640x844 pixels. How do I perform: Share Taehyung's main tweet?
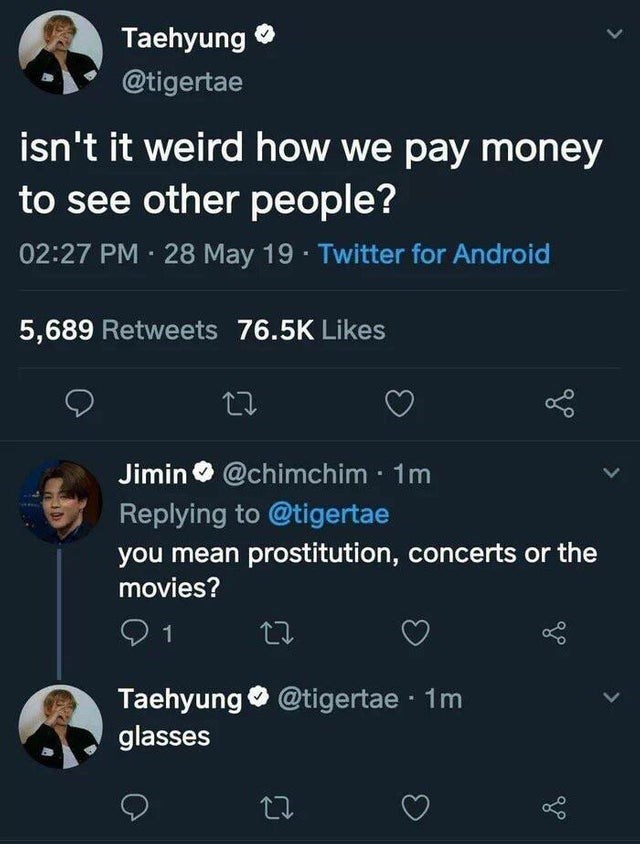pyautogui.click(x=560, y=403)
